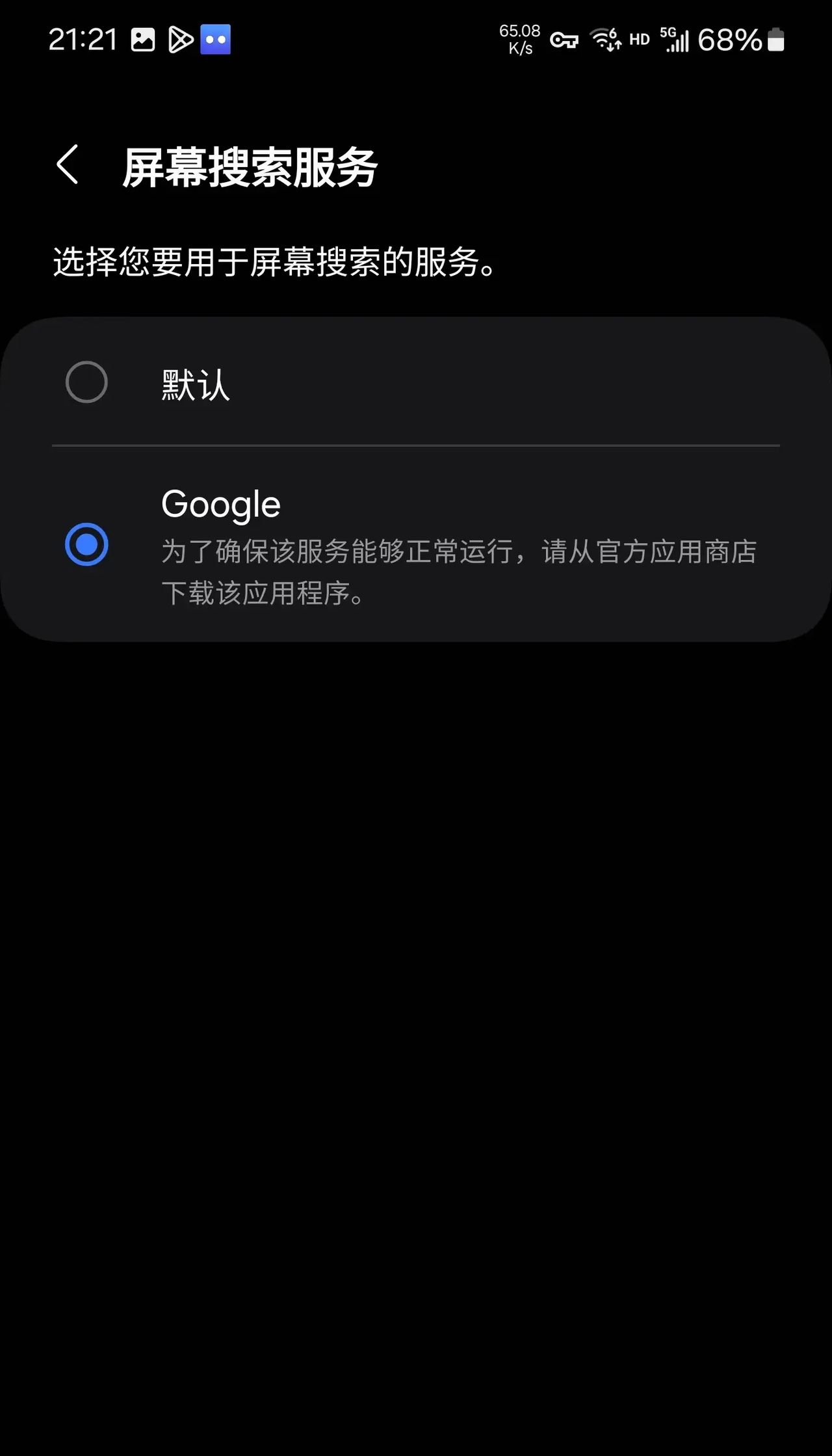Tap the back arrow to exit 屏幕搜索服务
The height and width of the screenshot is (1456, 832).
[x=67, y=165]
